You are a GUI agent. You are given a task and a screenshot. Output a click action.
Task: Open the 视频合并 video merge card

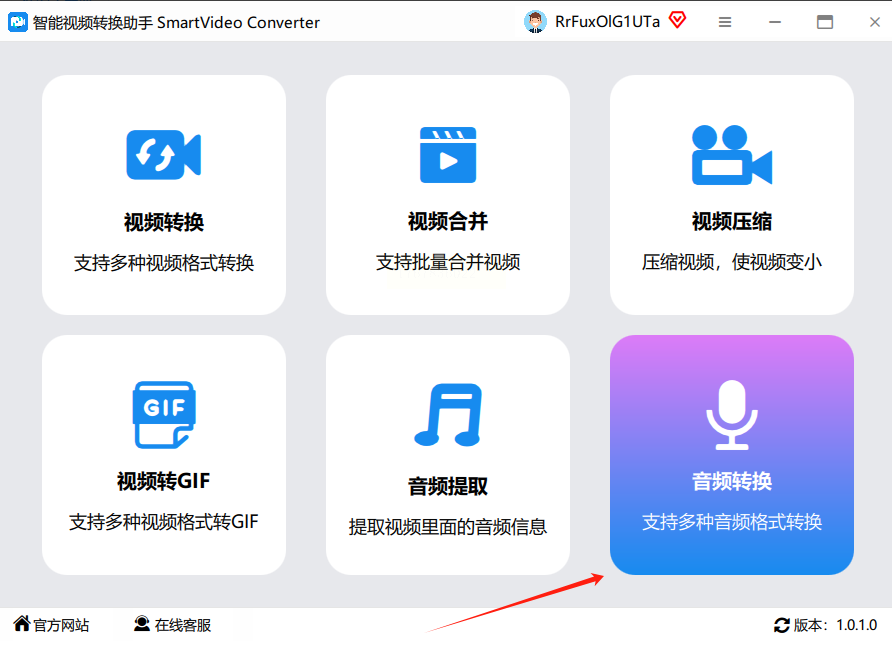(x=448, y=195)
